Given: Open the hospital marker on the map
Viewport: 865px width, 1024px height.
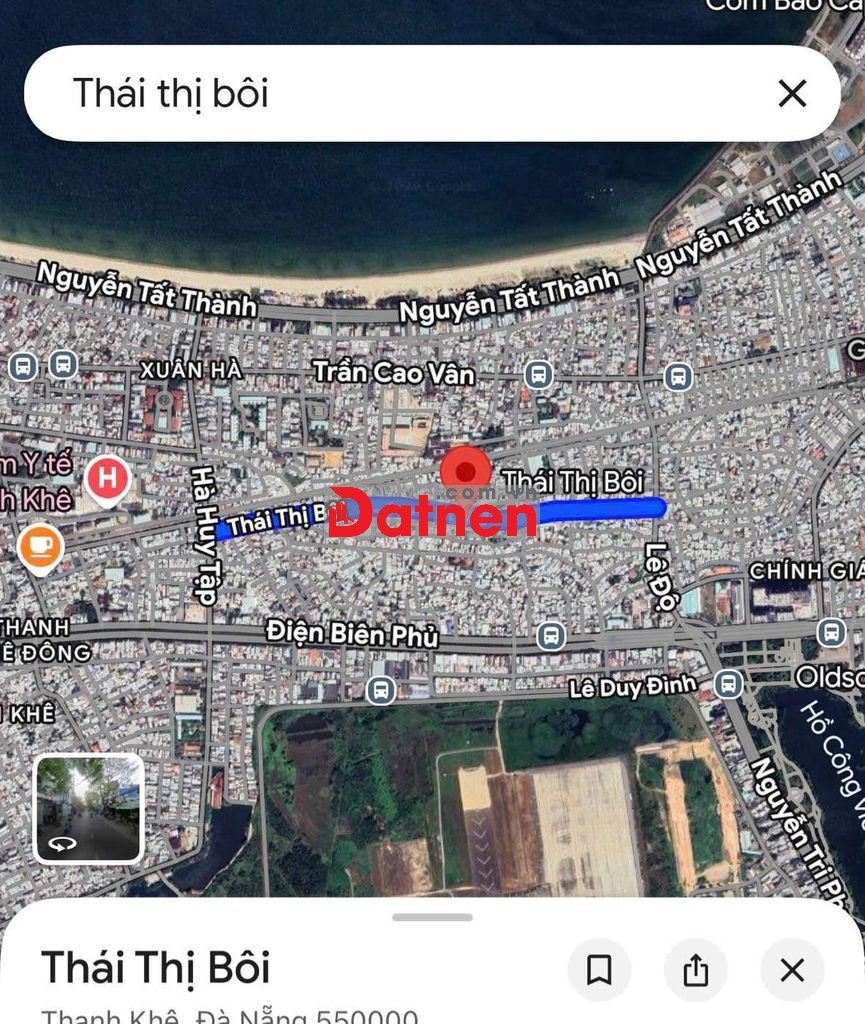Looking at the screenshot, I should coord(107,479).
